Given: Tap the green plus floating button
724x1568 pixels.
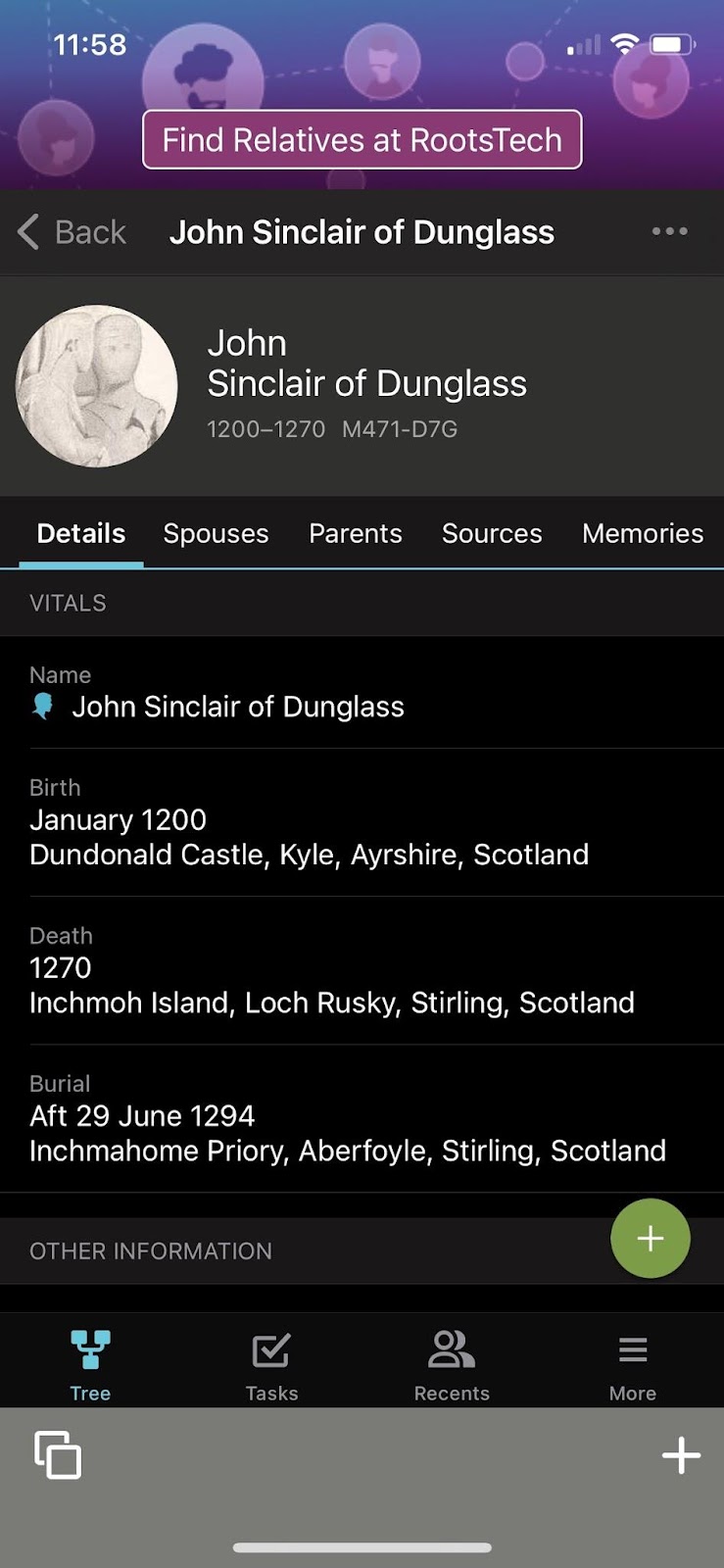Looking at the screenshot, I should pos(651,1239).
